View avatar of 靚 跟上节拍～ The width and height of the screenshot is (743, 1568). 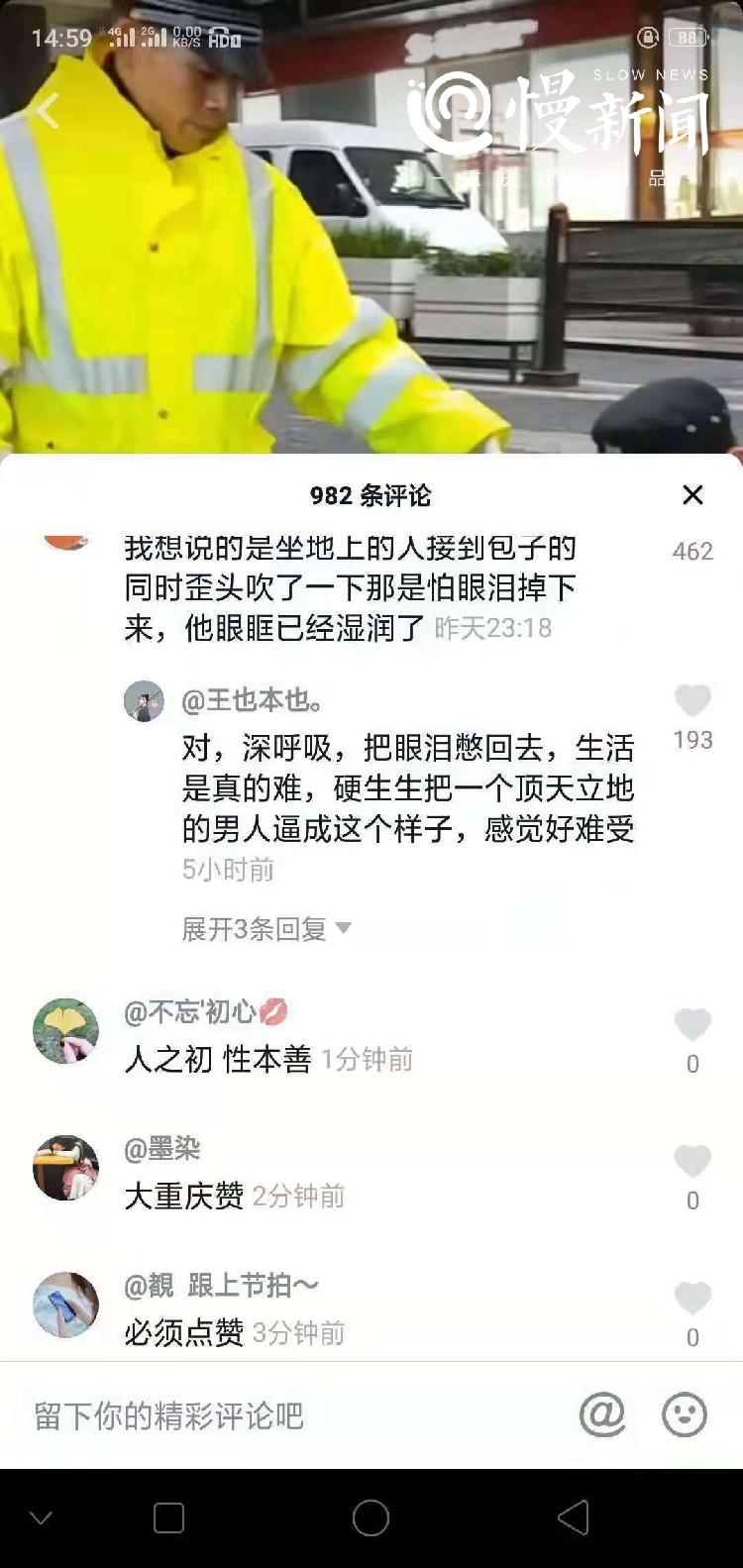point(65,1305)
